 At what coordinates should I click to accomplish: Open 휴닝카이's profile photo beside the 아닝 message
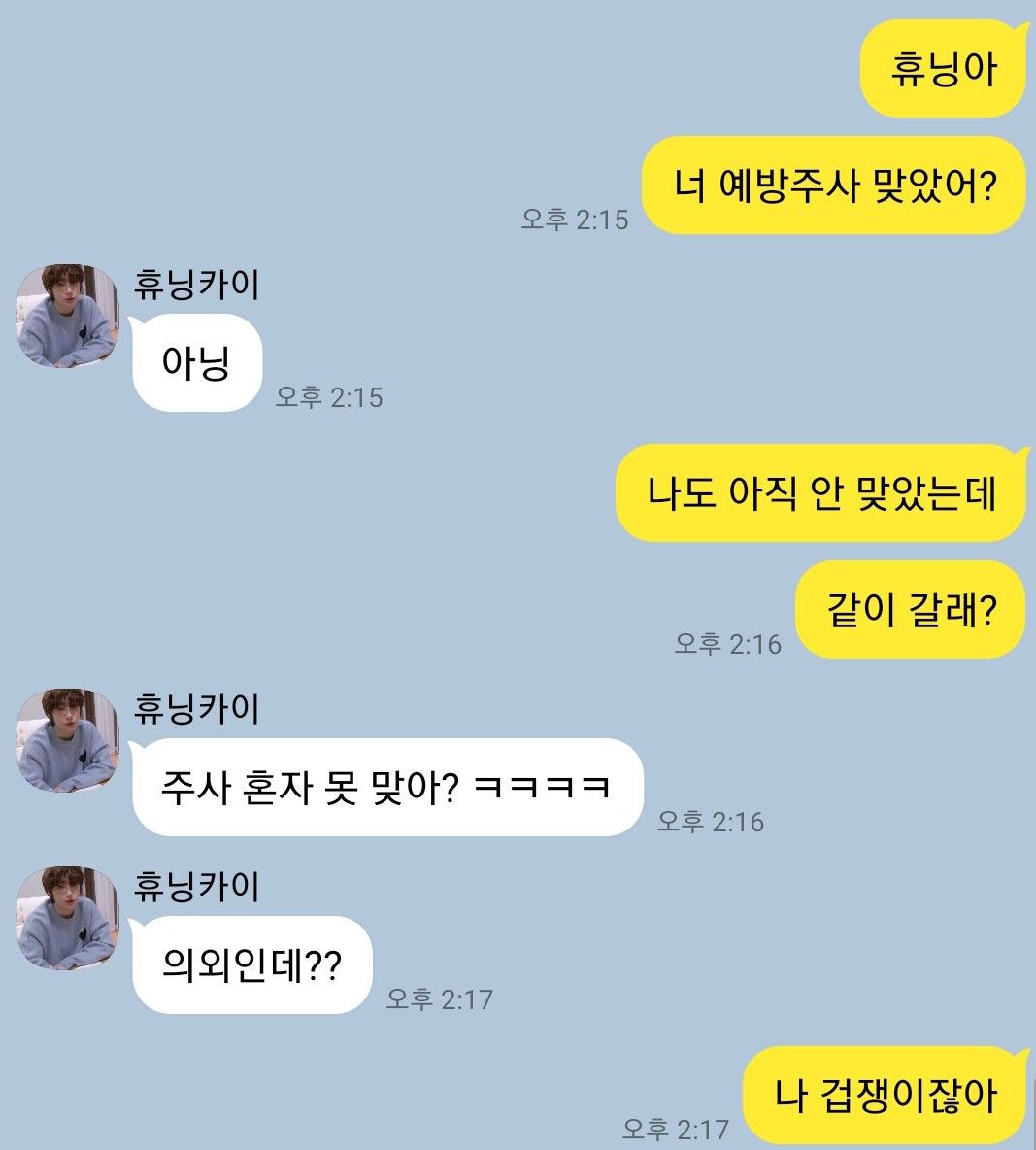pos(67,317)
